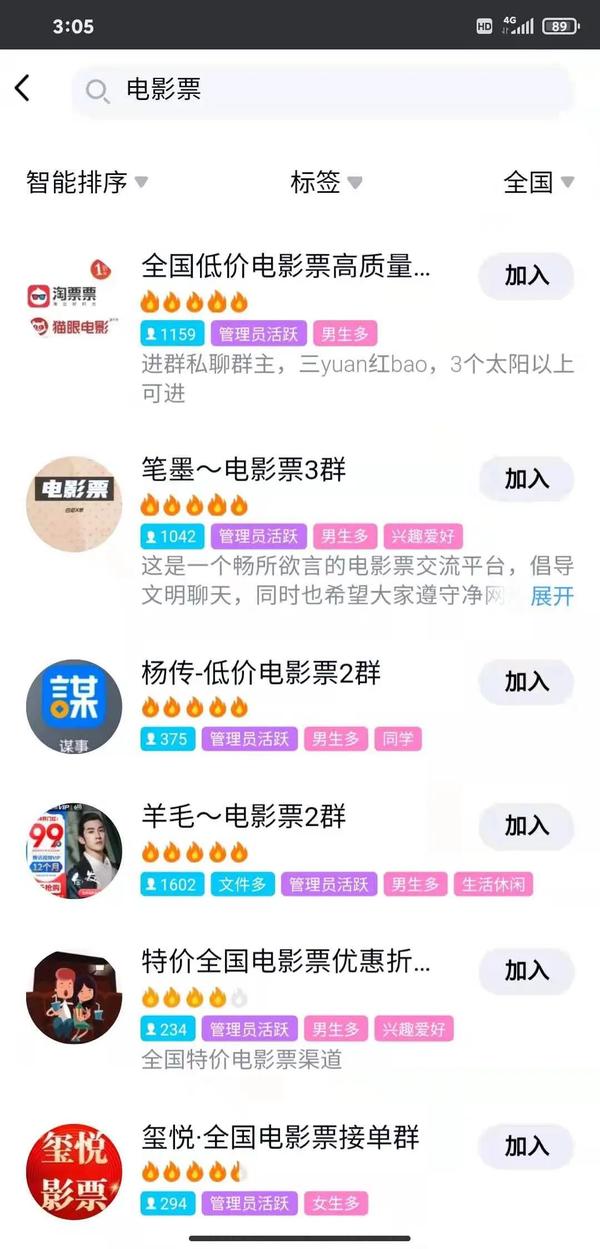Open the 标签 filter dropdown
The width and height of the screenshot is (600, 1249).
326,182
